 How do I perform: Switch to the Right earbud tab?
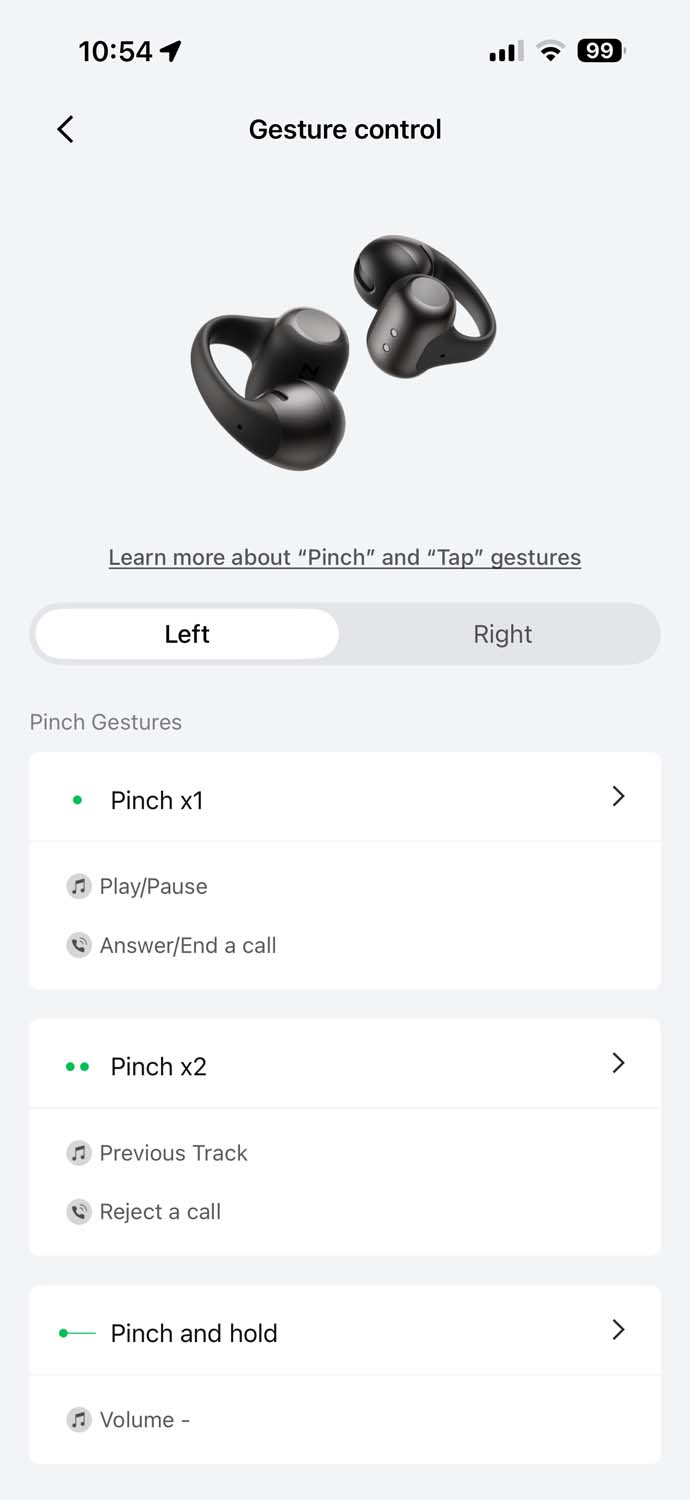(x=502, y=634)
